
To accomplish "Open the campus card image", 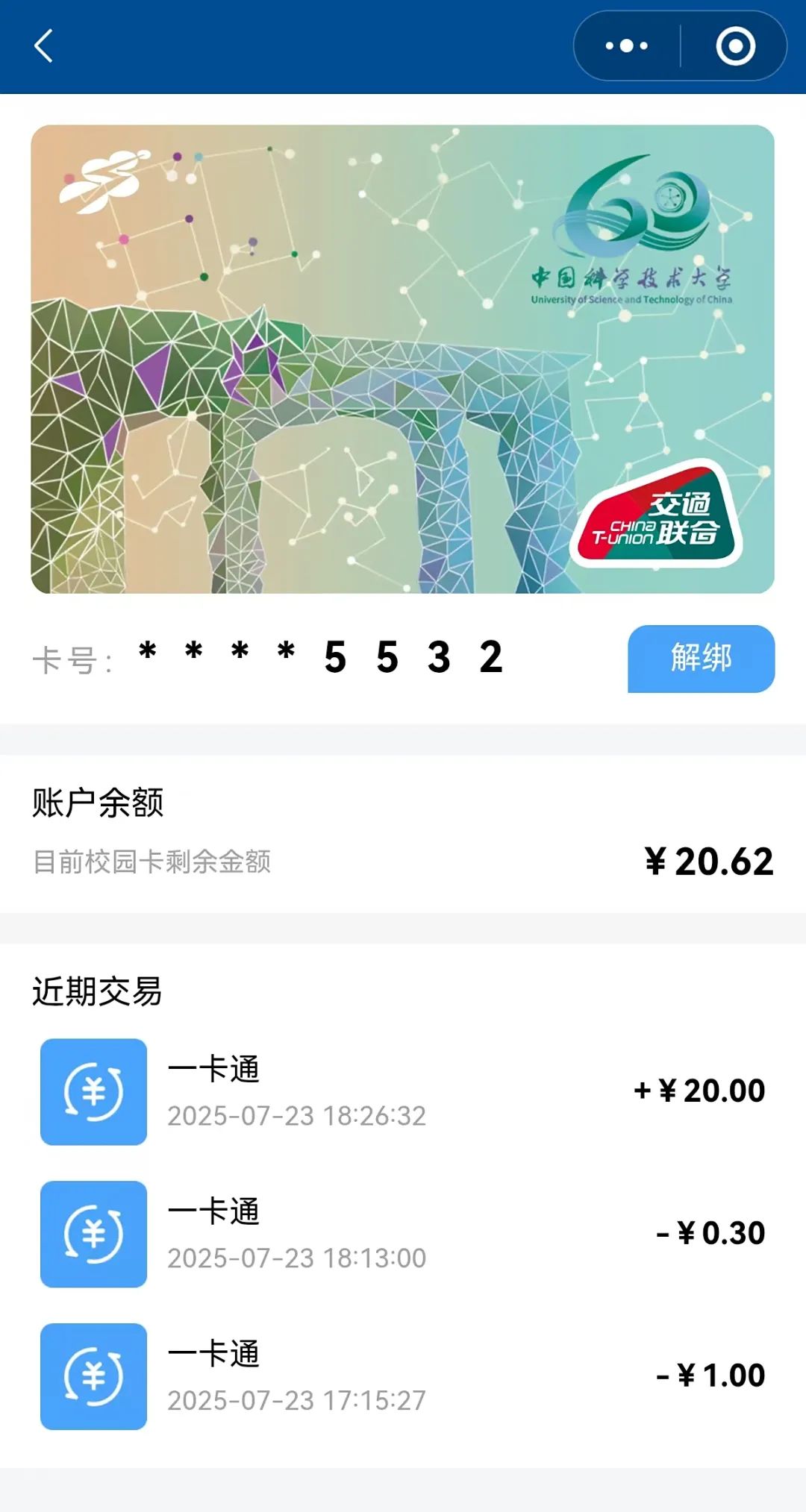I will pos(402,359).
